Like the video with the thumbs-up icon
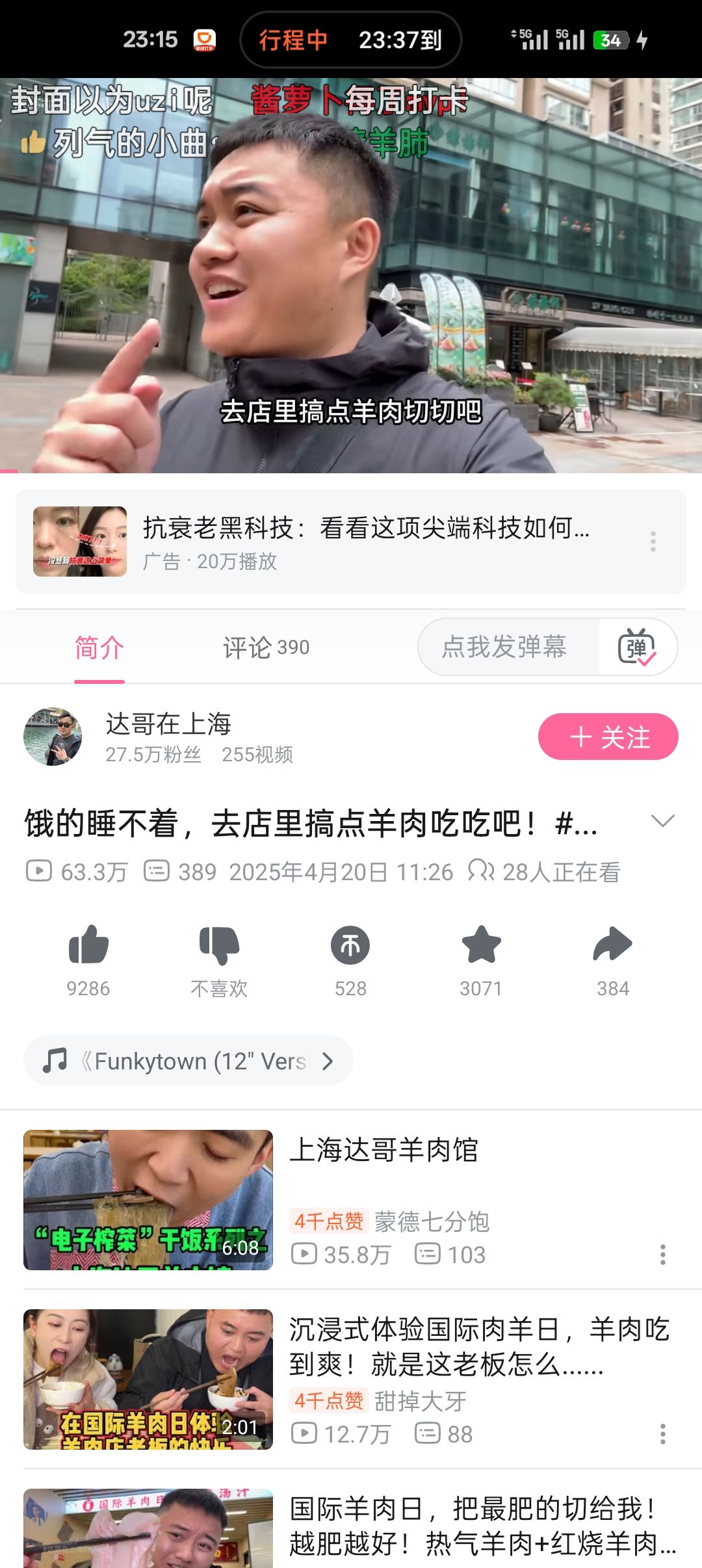 pyautogui.click(x=88, y=946)
